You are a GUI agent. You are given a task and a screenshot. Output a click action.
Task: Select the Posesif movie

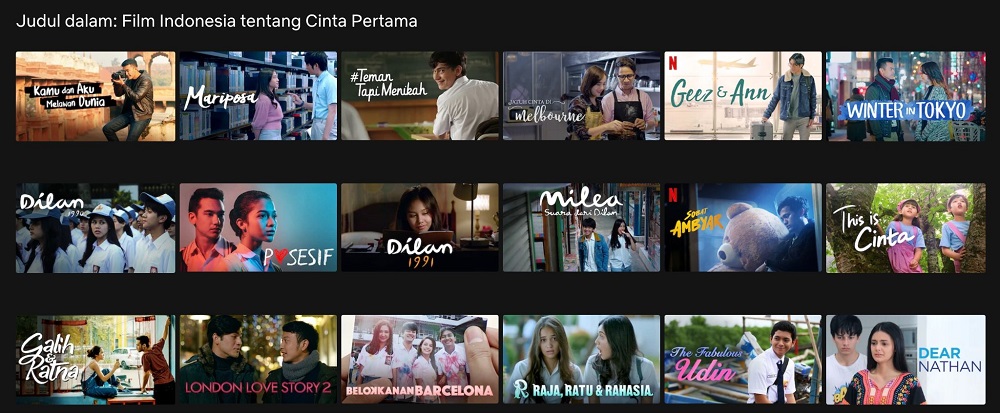point(258,228)
